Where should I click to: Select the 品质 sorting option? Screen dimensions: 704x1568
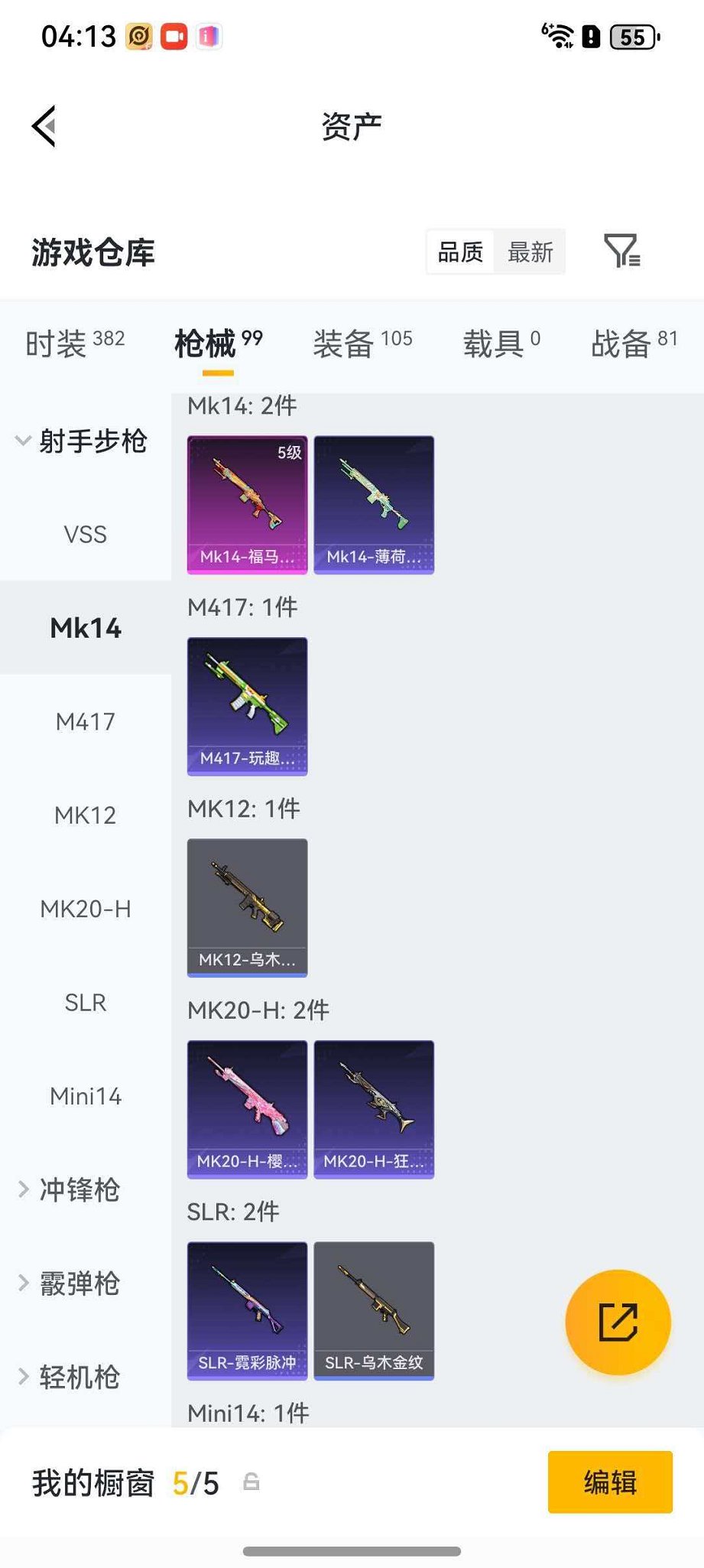click(x=459, y=252)
